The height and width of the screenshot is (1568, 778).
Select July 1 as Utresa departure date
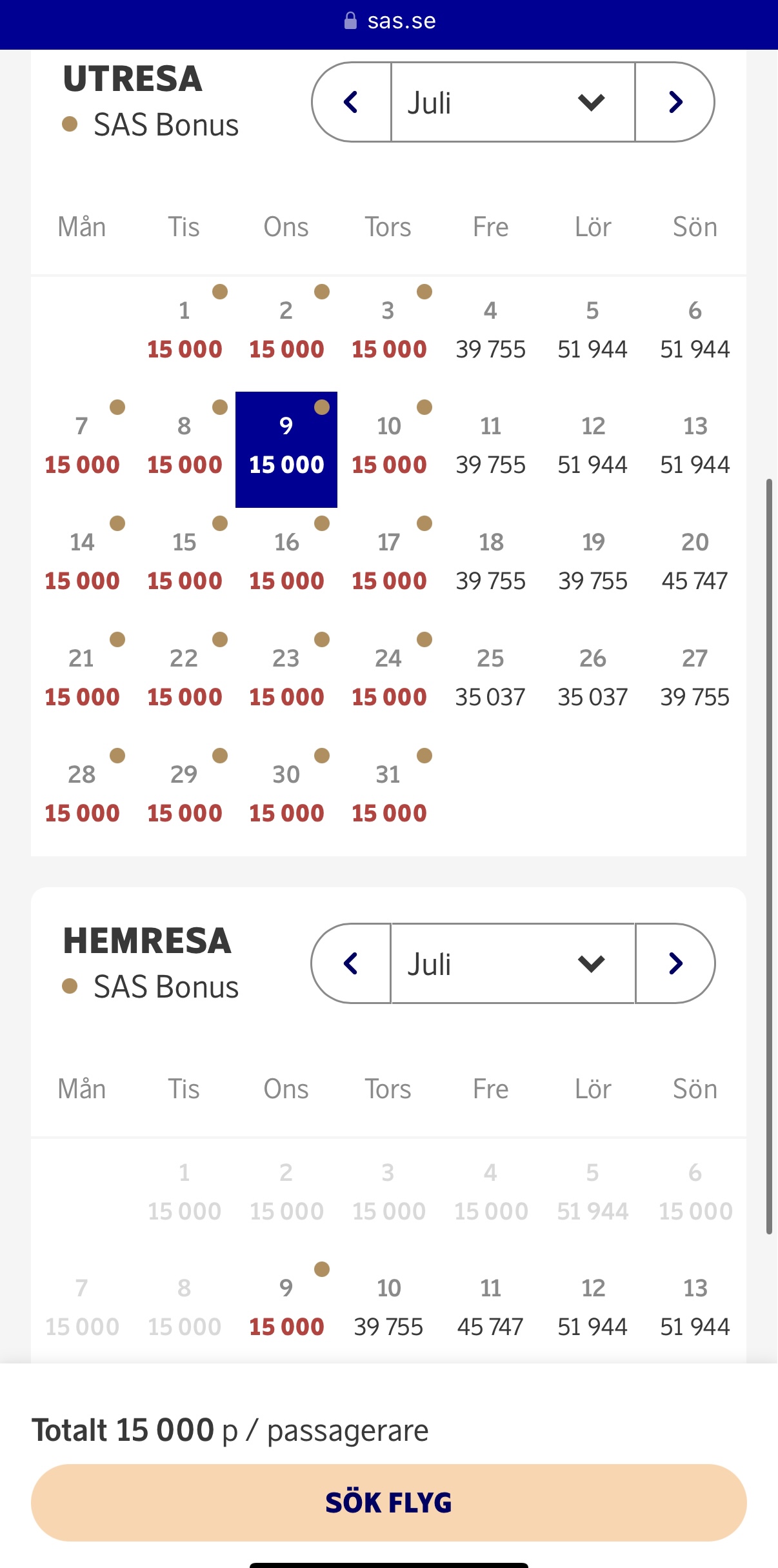click(x=185, y=330)
